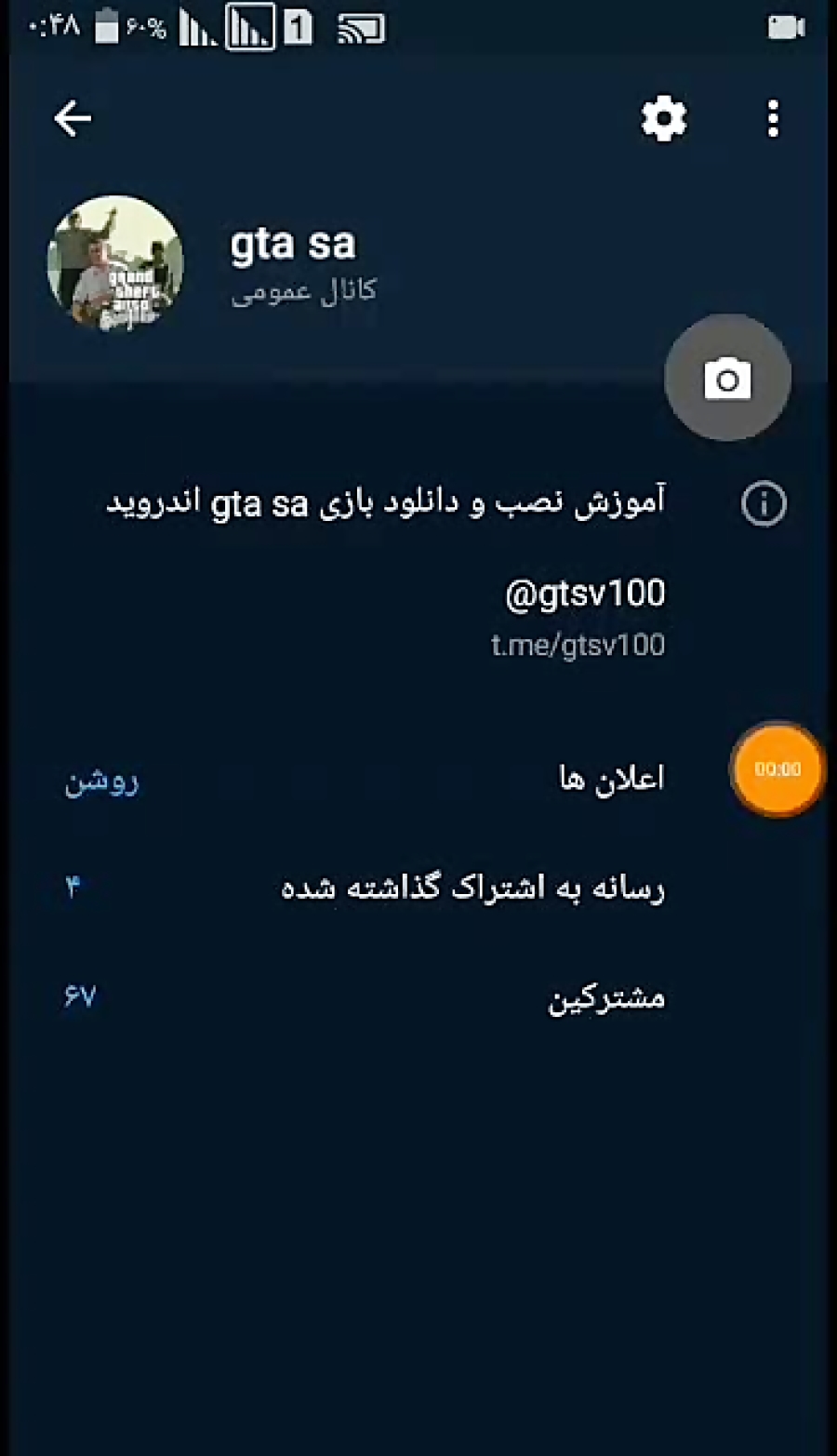Tap the orange 00:00 recorder bubble
The image size is (837, 1456).
coord(777,769)
